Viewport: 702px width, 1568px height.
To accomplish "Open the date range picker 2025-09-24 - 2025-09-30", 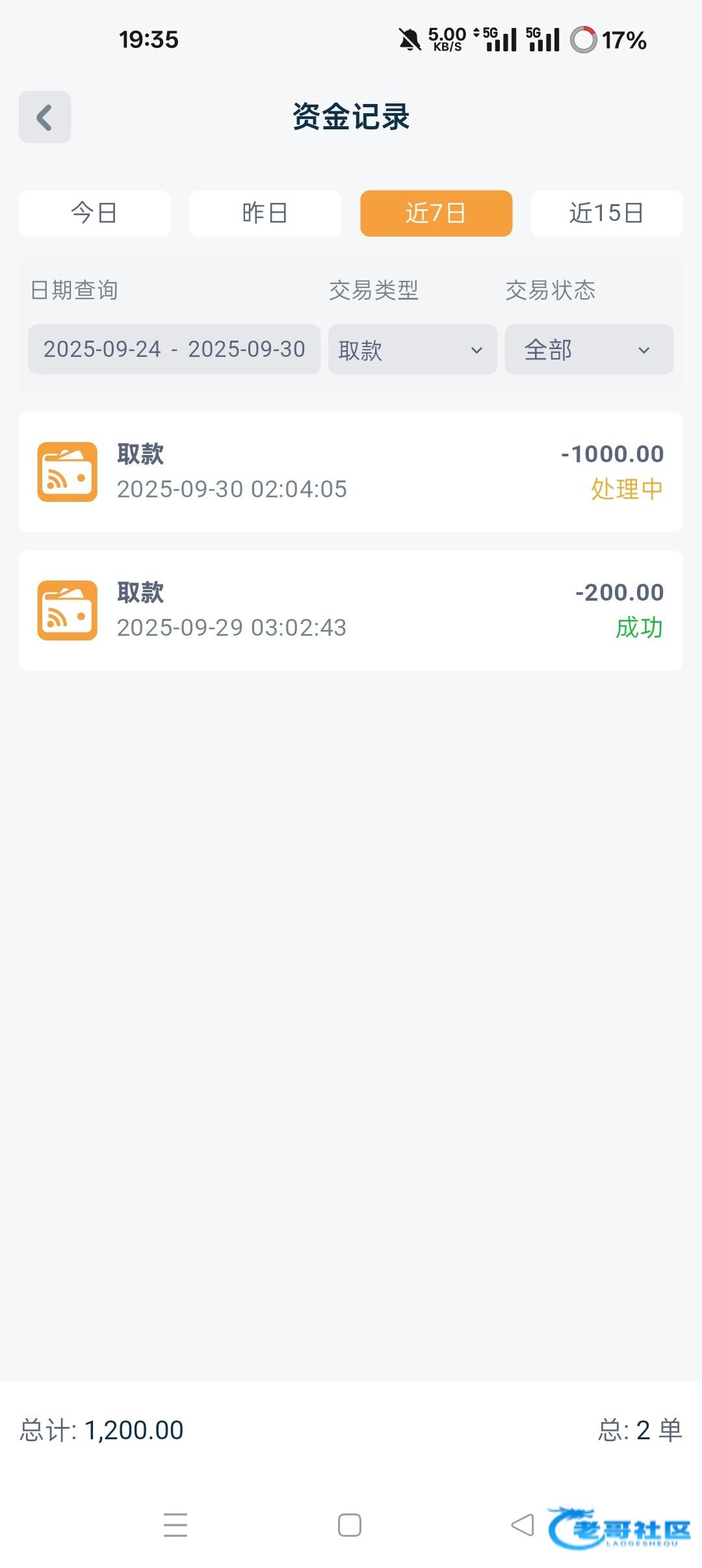I will (174, 349).
